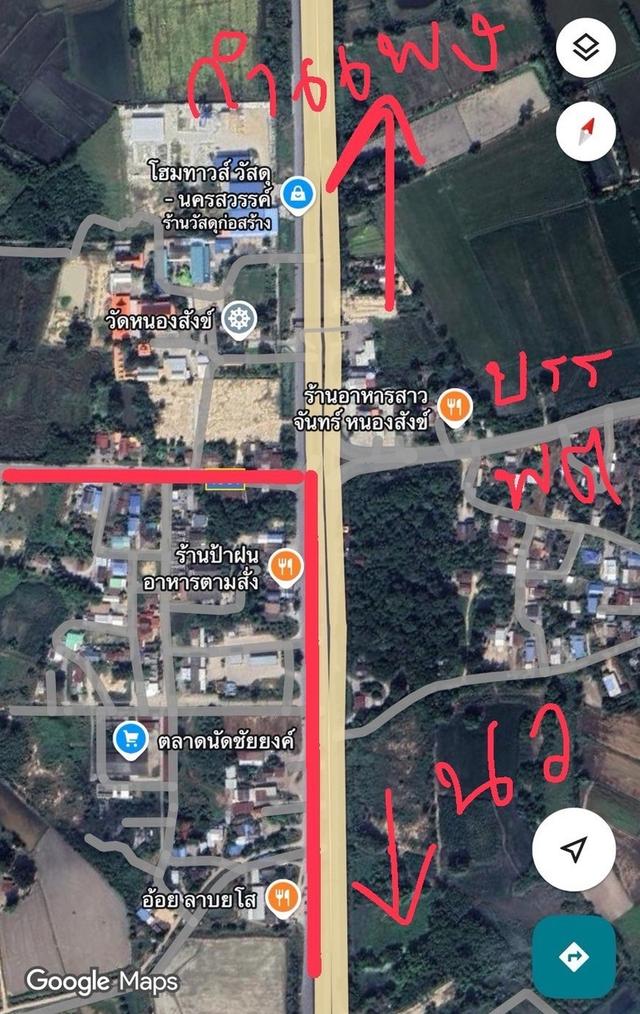The width and height of the screenshot is (640, 1014).
Task: Select ร้านอาหารสาวจันทร์ หนองสังข์ restaurant pin
Action: coord(454,406)
